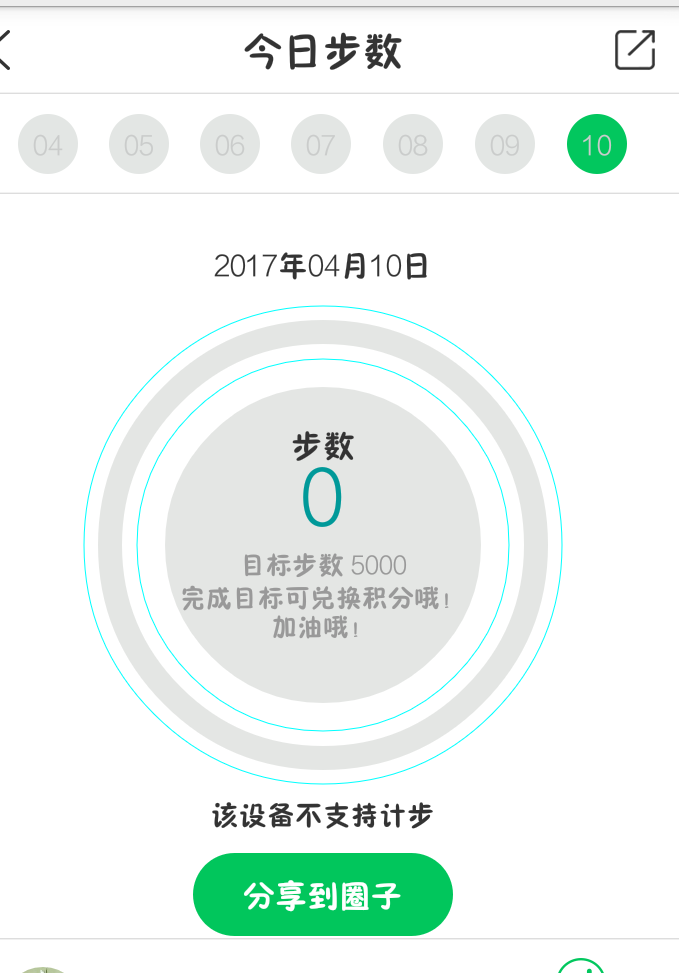
Task: Select date 07 in the day strip
Action: click(321, 145)
